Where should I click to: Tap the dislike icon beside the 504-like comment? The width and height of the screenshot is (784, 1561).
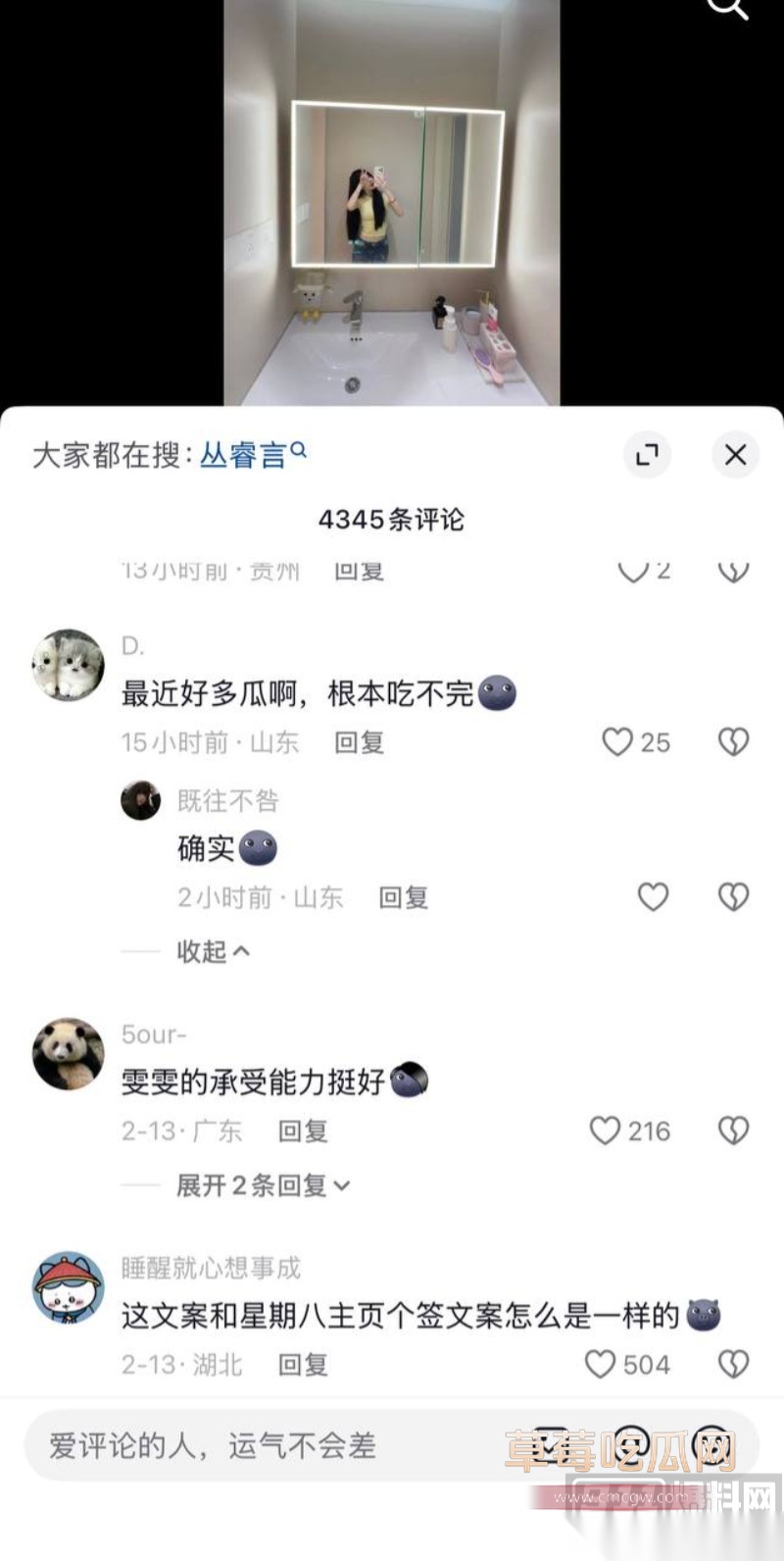pyautogui.click(x=733, y=1363)
